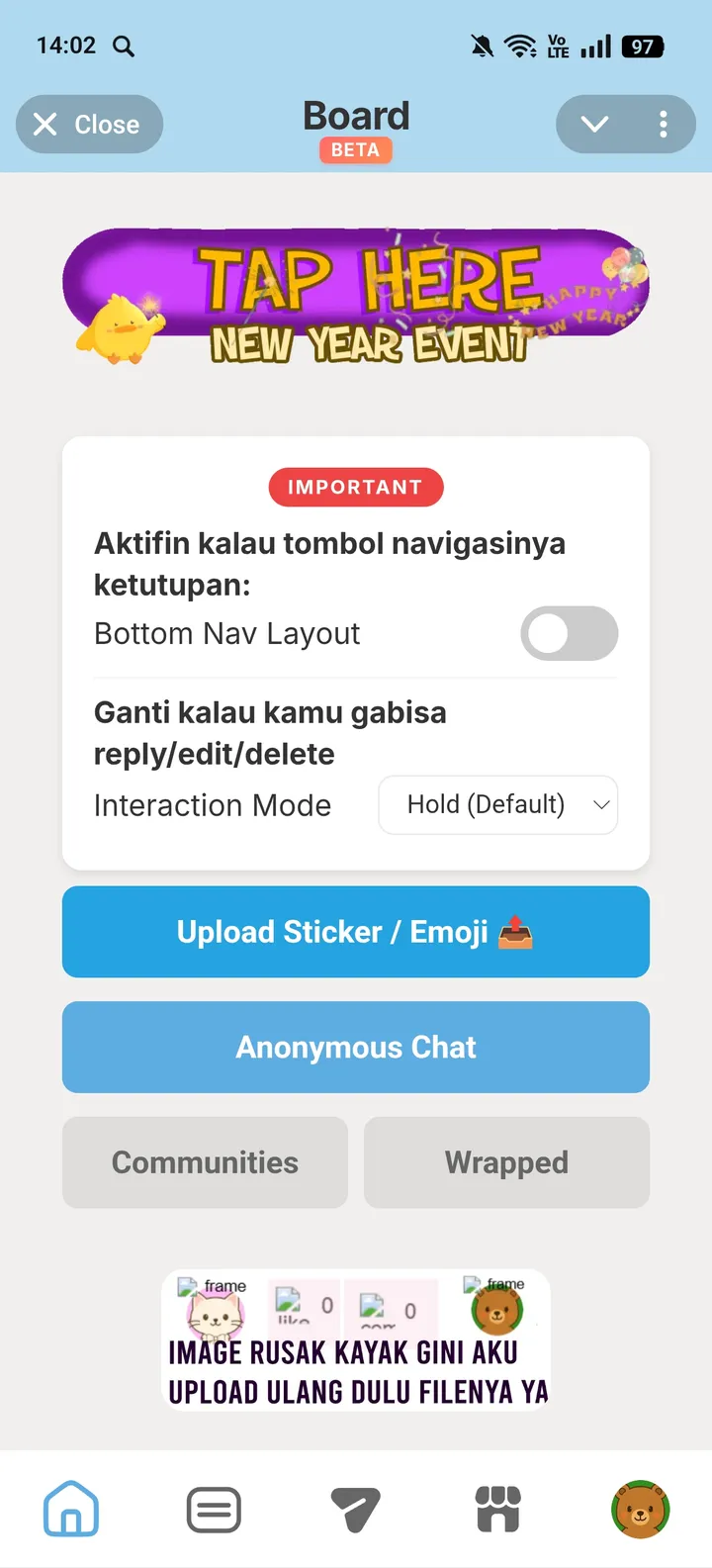Tap the muted notification bell in status bar

point(482,45)
